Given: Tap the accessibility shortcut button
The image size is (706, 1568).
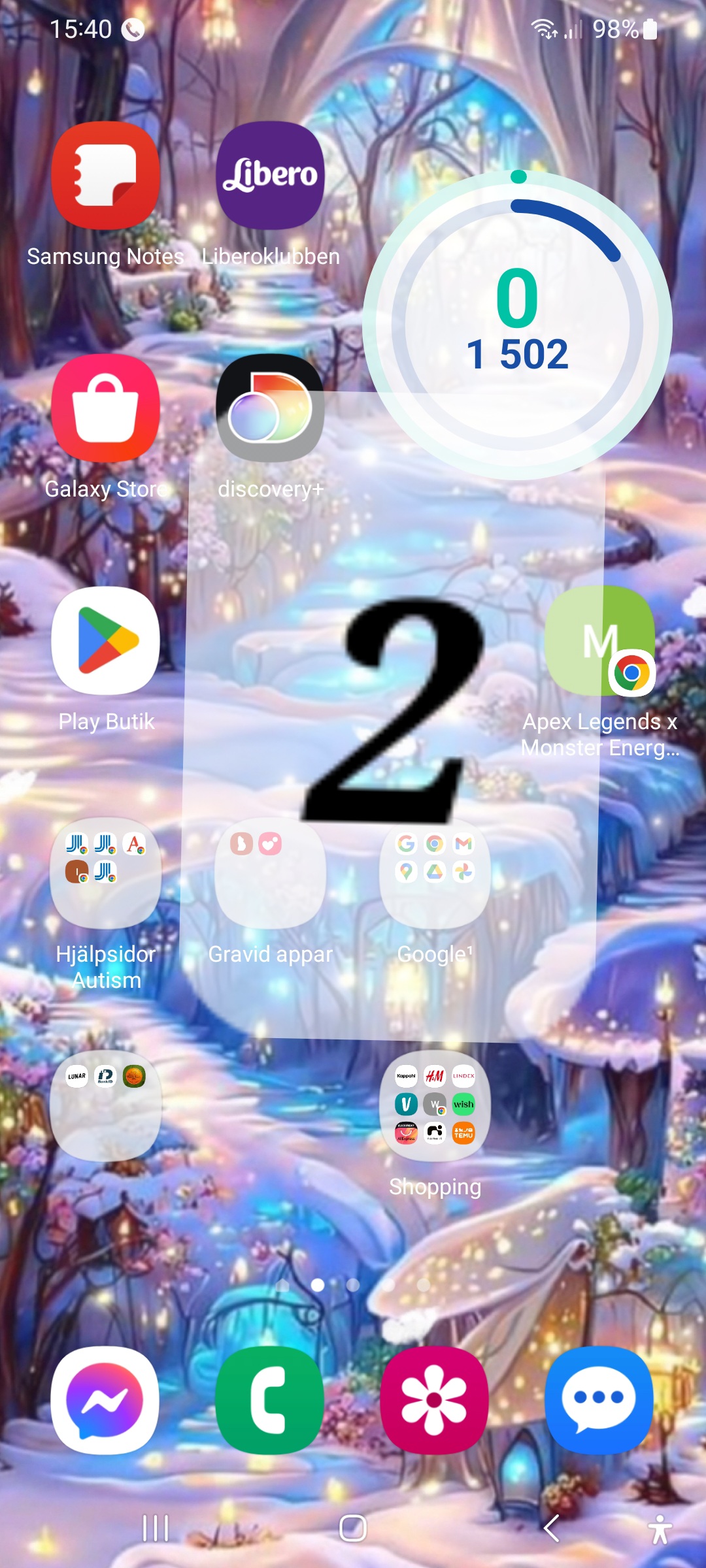Looking at the screenshot, I should 660,1529.
